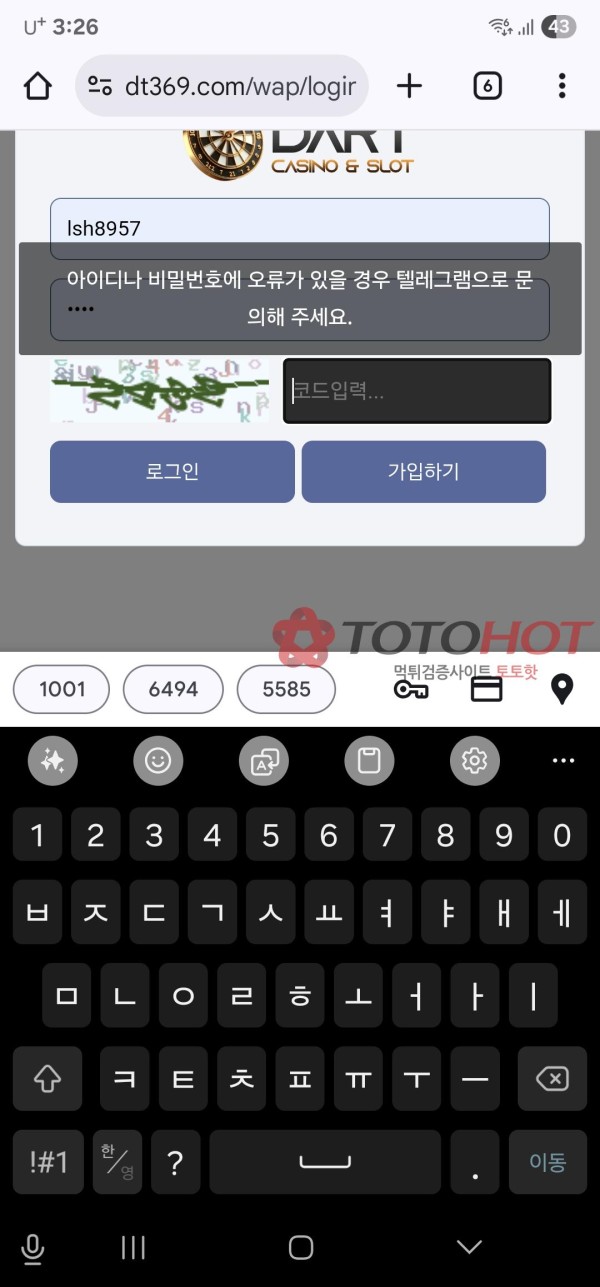Tap the keyboard backspace key

click(x=551, y=1078)
